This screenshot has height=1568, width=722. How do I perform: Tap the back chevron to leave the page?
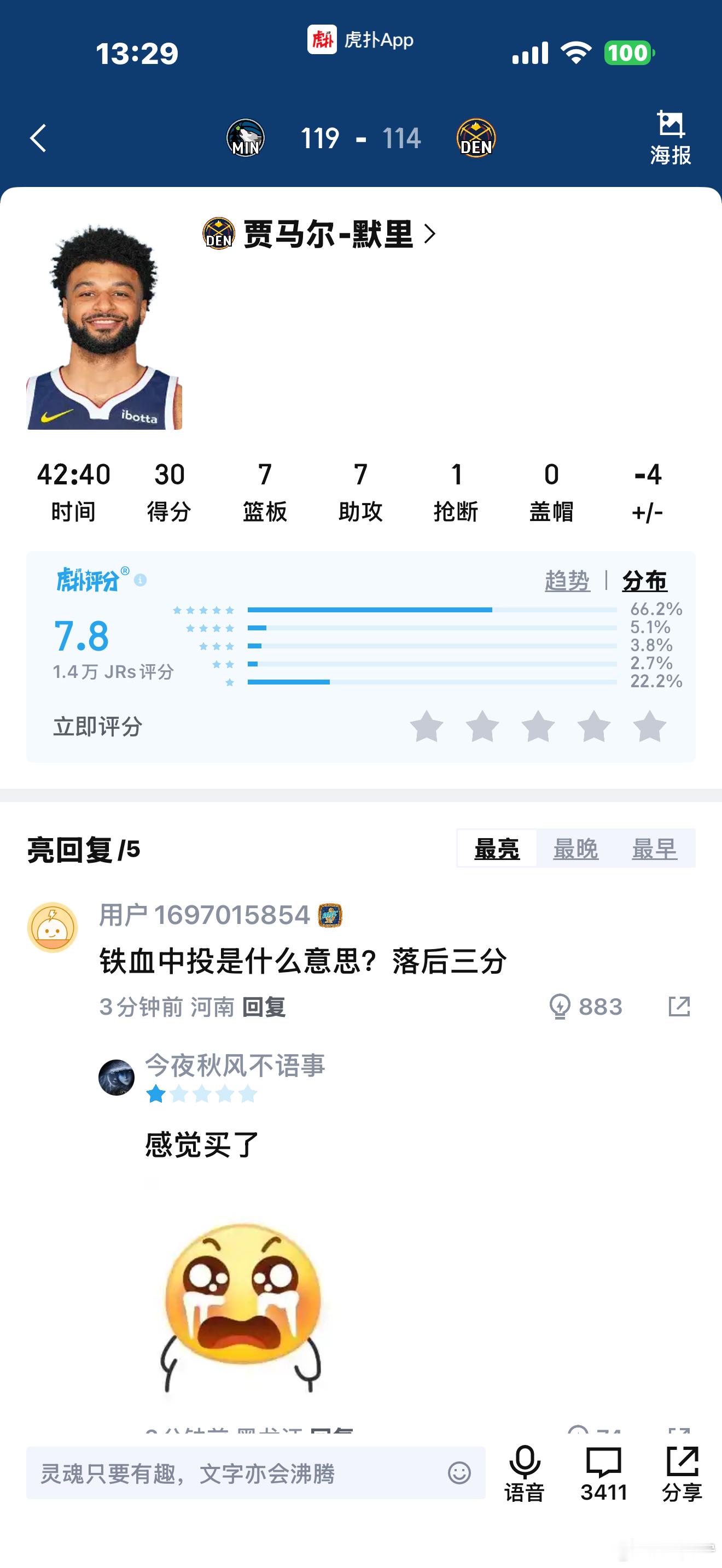(x=38, y=138)
